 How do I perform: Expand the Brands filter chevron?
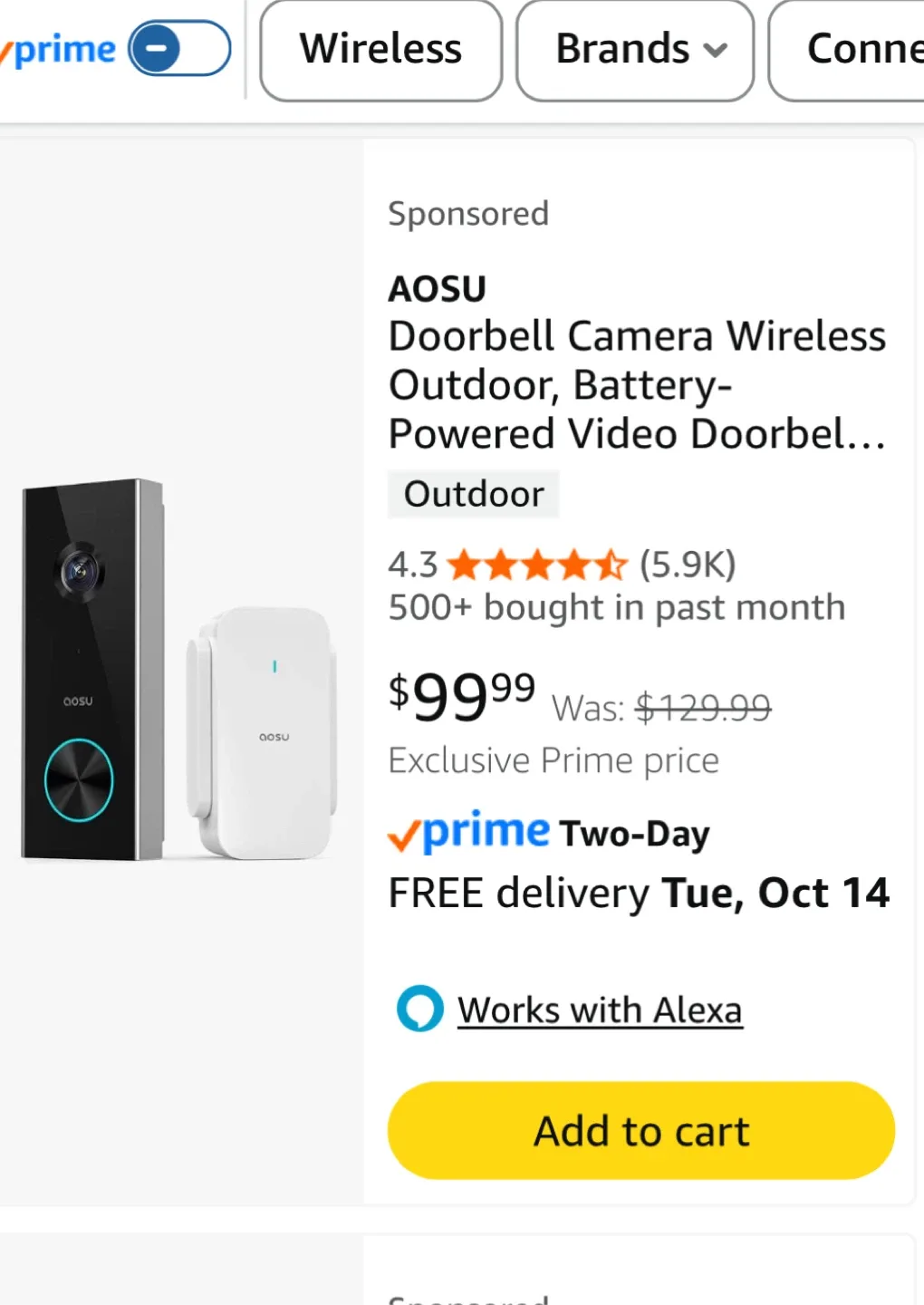715,51
